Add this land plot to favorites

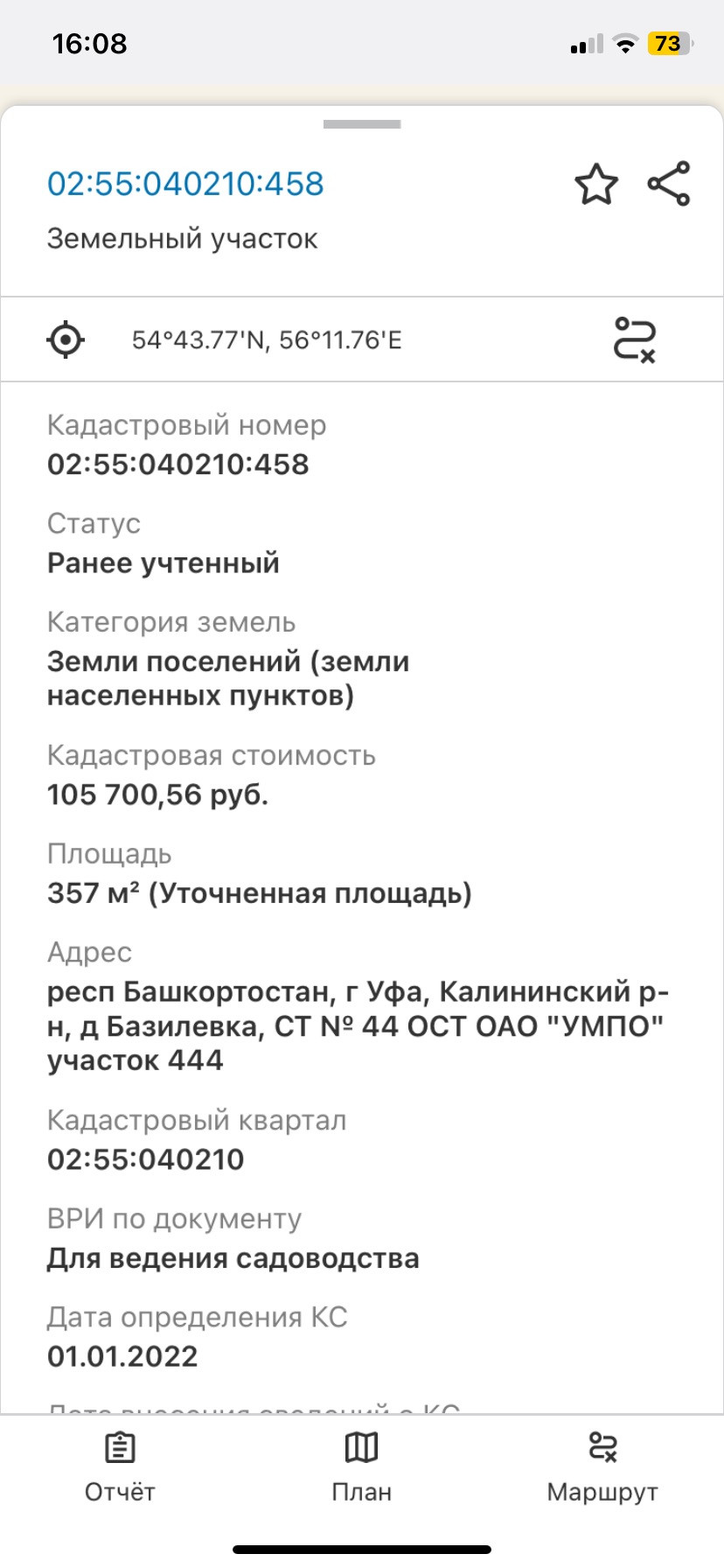tap(596, 185)
